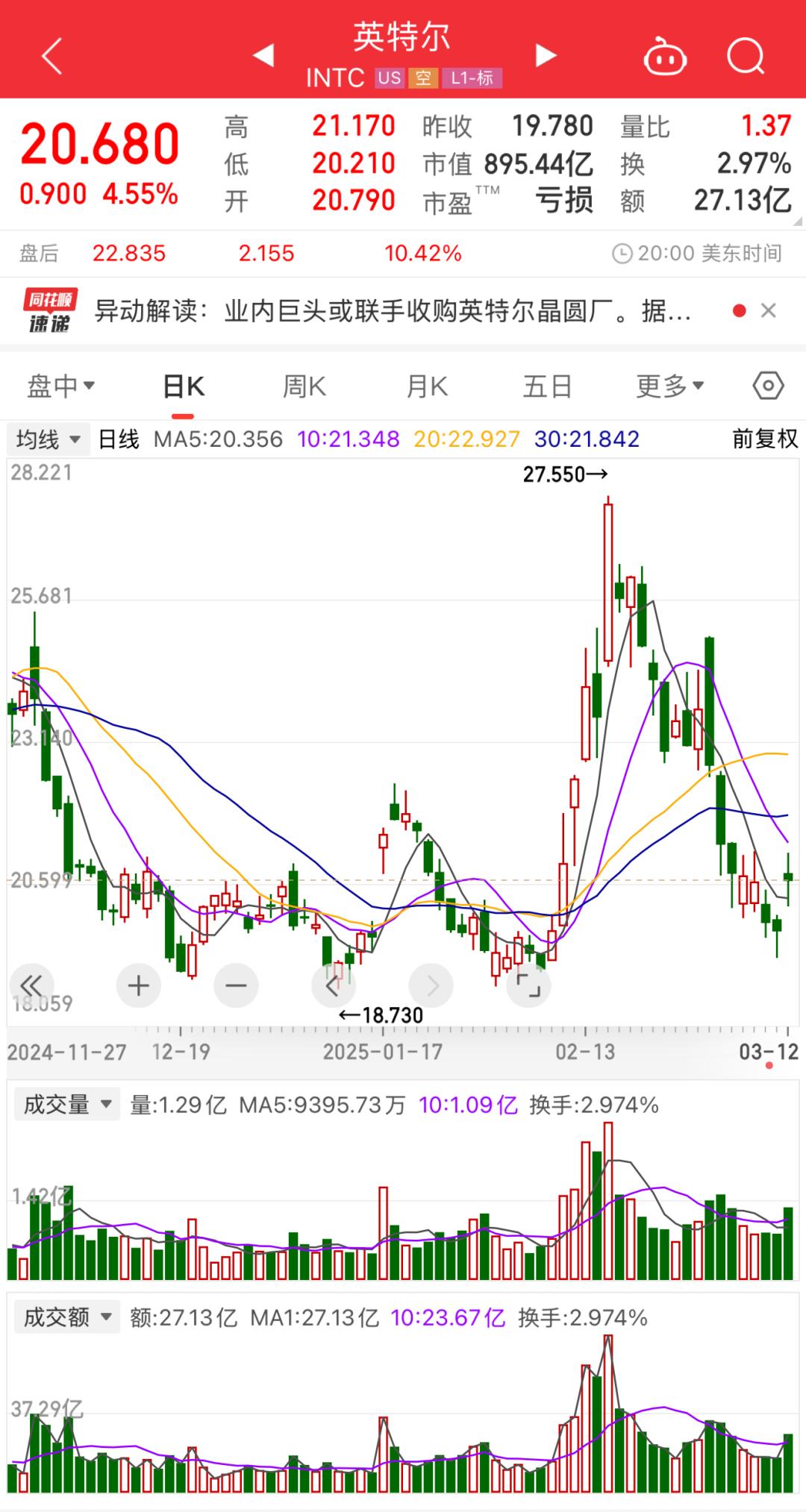806x1512 pixels.
Task: Zoom in on the K-line chart
Action: (x=139, y=986)
